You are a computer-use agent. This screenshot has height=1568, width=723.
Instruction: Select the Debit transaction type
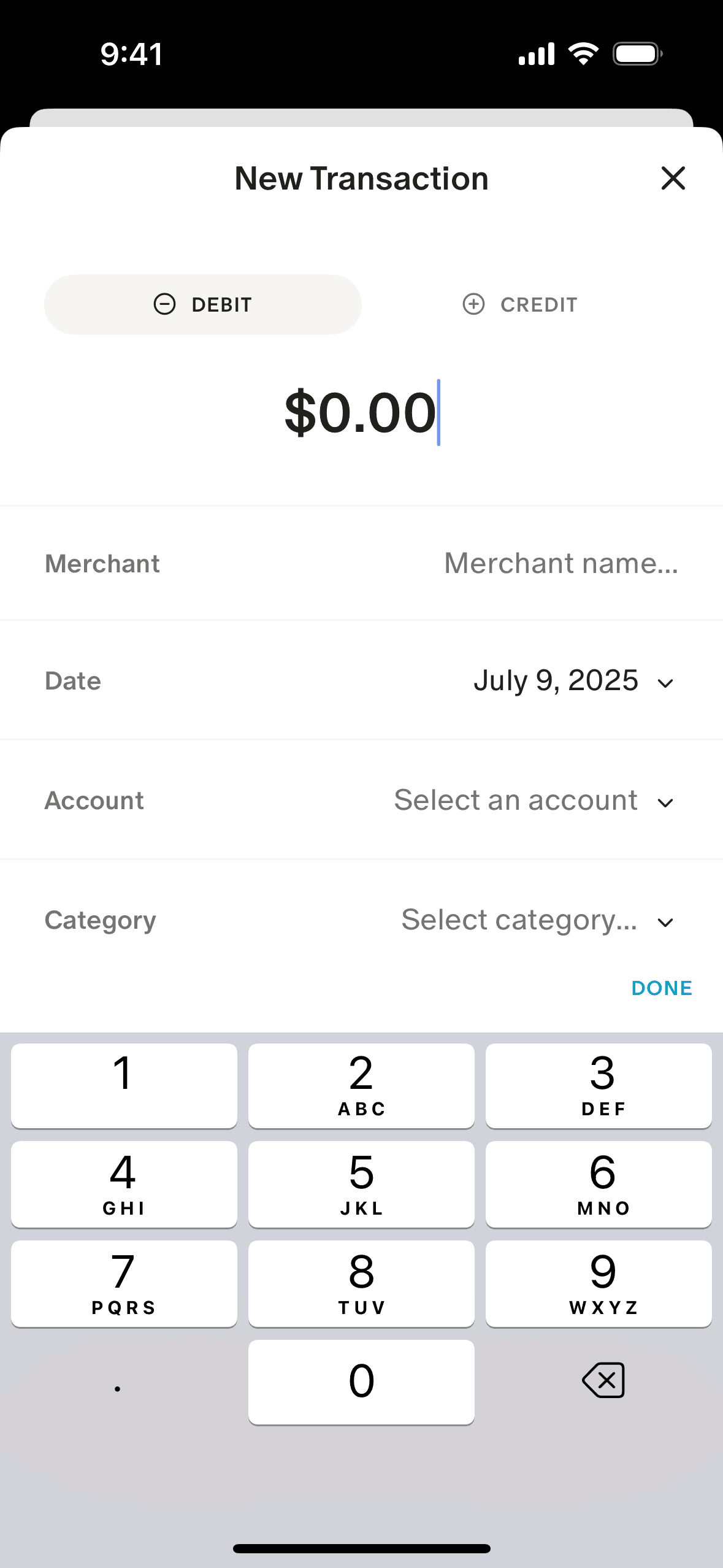tap(202, 304)
